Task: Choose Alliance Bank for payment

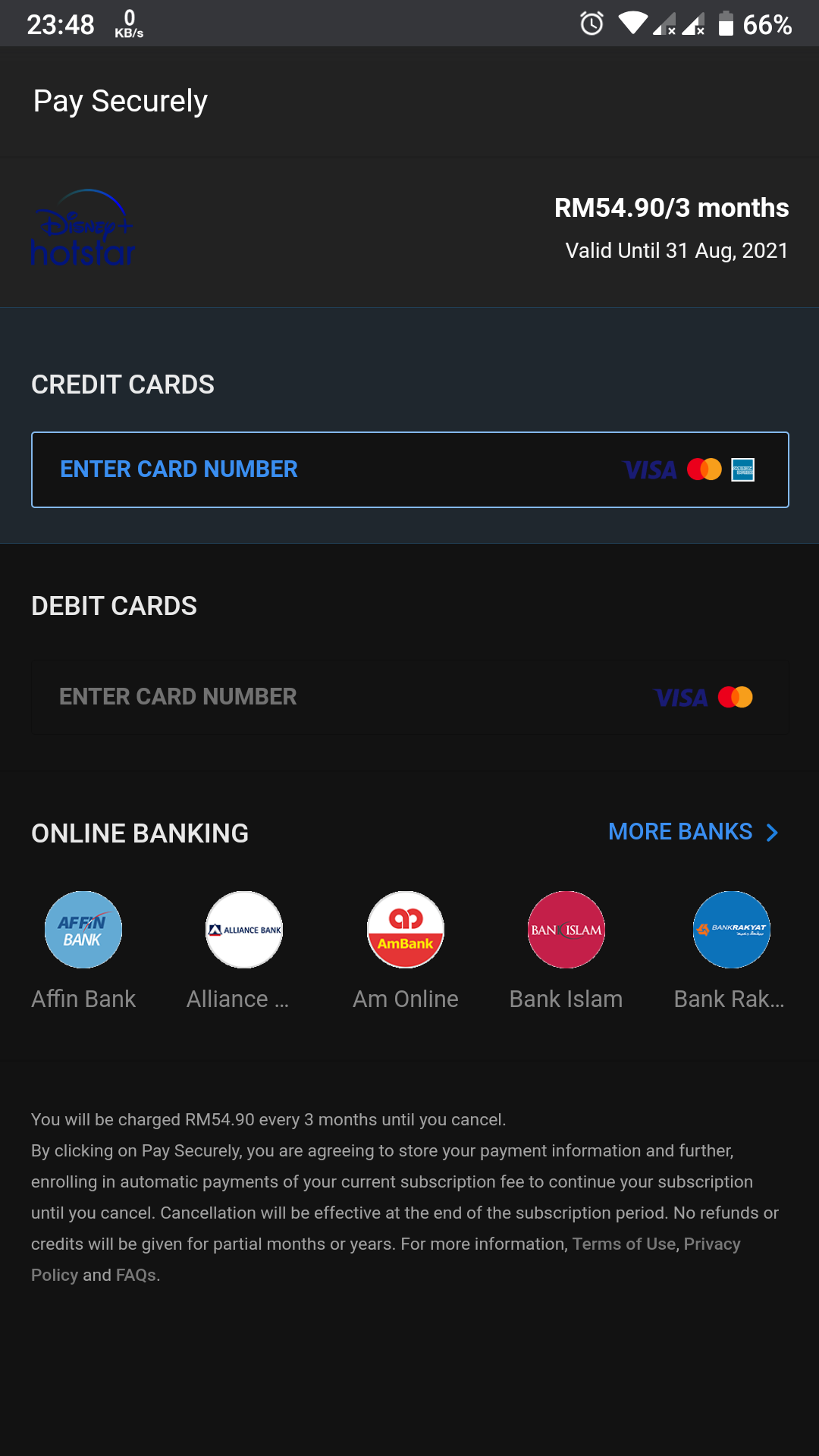Action: click(244, 930)
